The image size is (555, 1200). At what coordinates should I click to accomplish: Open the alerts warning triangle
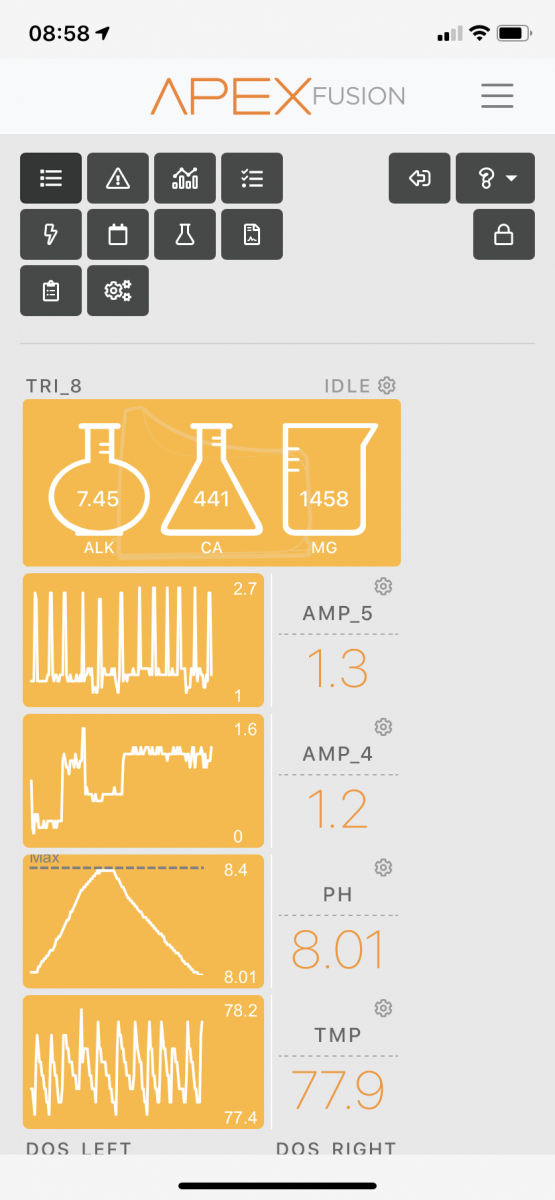tap(118, 178)
